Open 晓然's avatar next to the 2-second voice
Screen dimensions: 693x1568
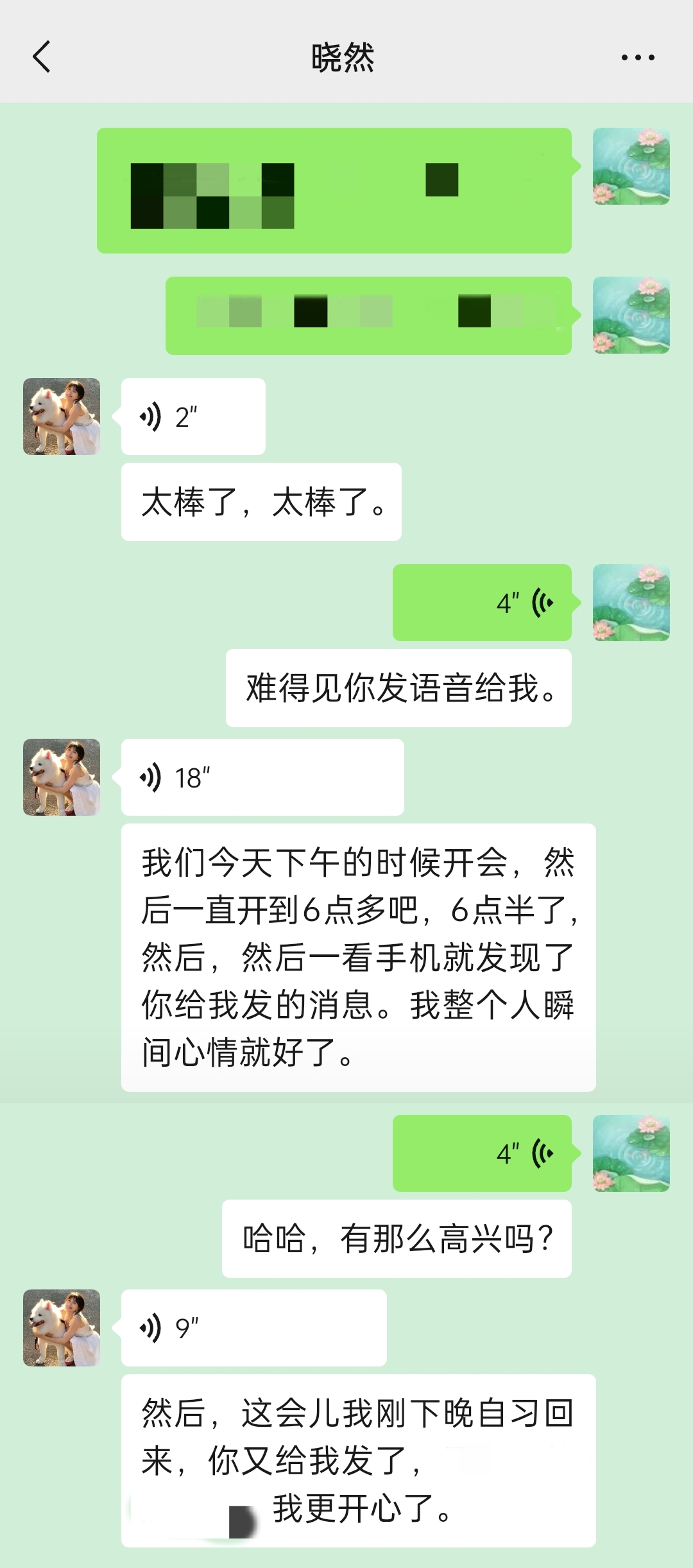[x=62, y=417]
